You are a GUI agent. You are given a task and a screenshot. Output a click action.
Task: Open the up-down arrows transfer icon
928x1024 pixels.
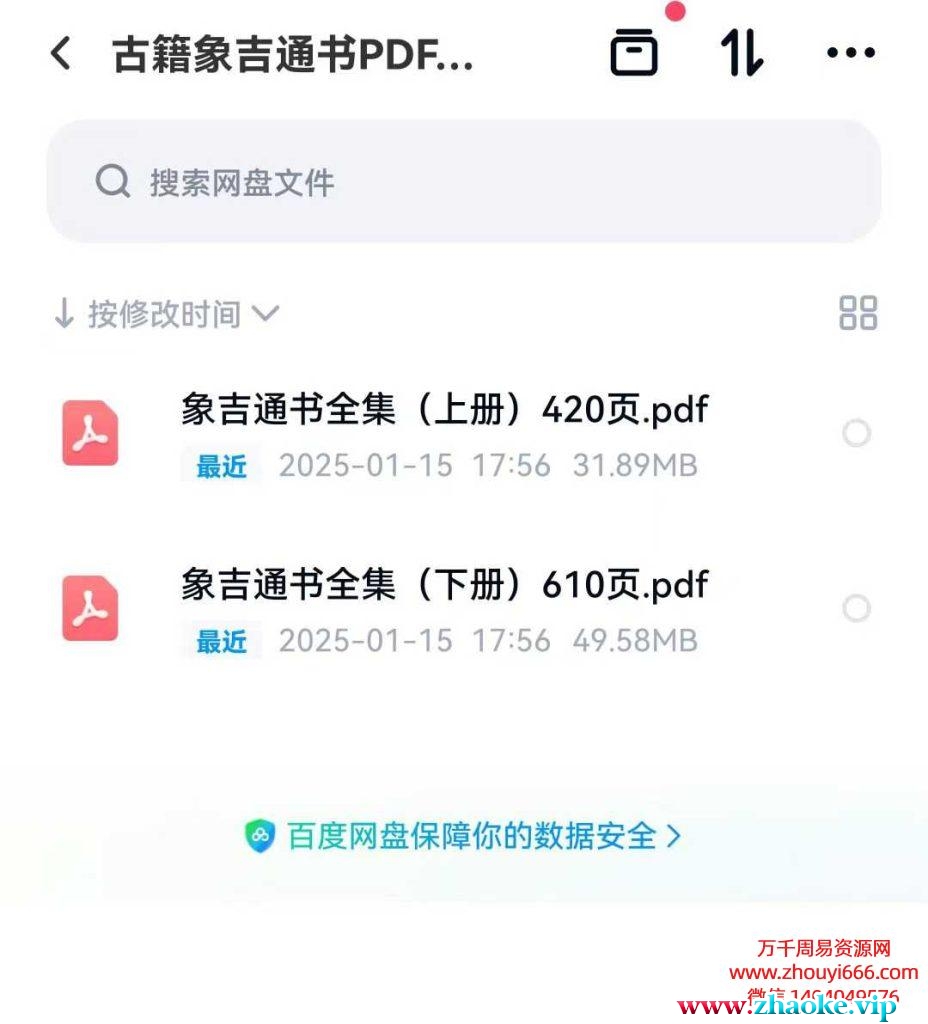click(741, 53)
